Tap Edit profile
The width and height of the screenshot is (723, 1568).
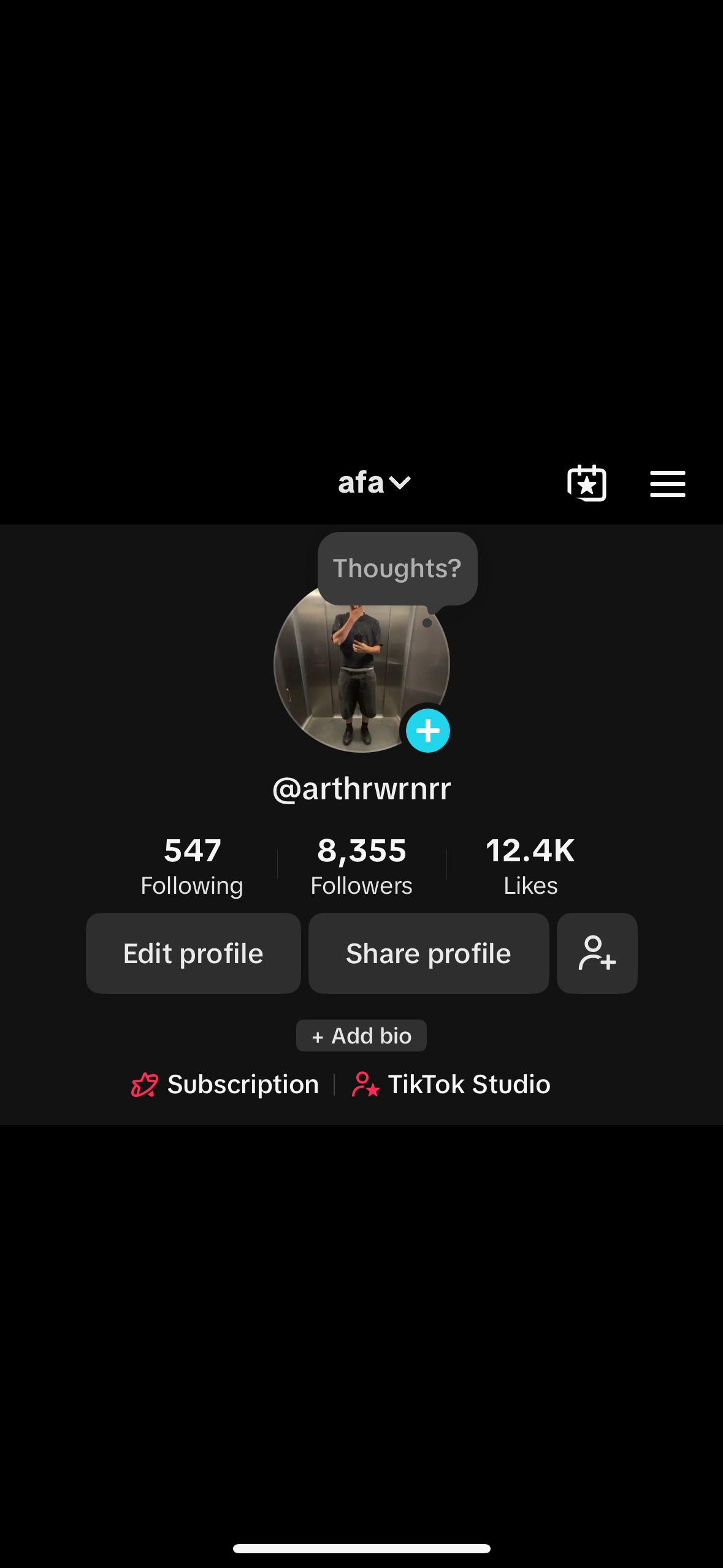pyautogui.click(x=193, y=953)
